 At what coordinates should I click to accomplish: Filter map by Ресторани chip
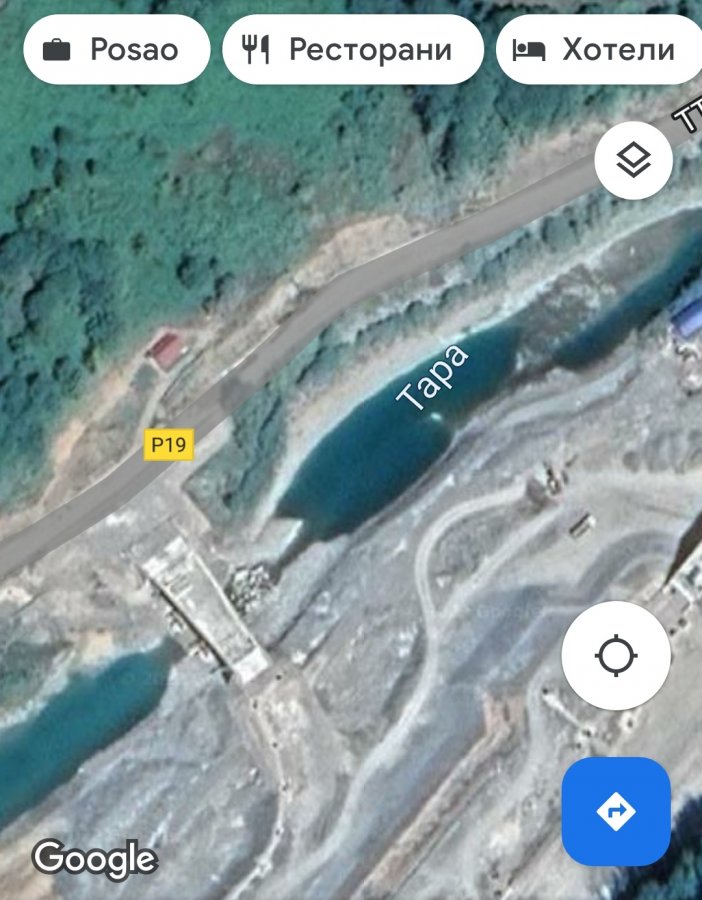click(x=352, y=49)
